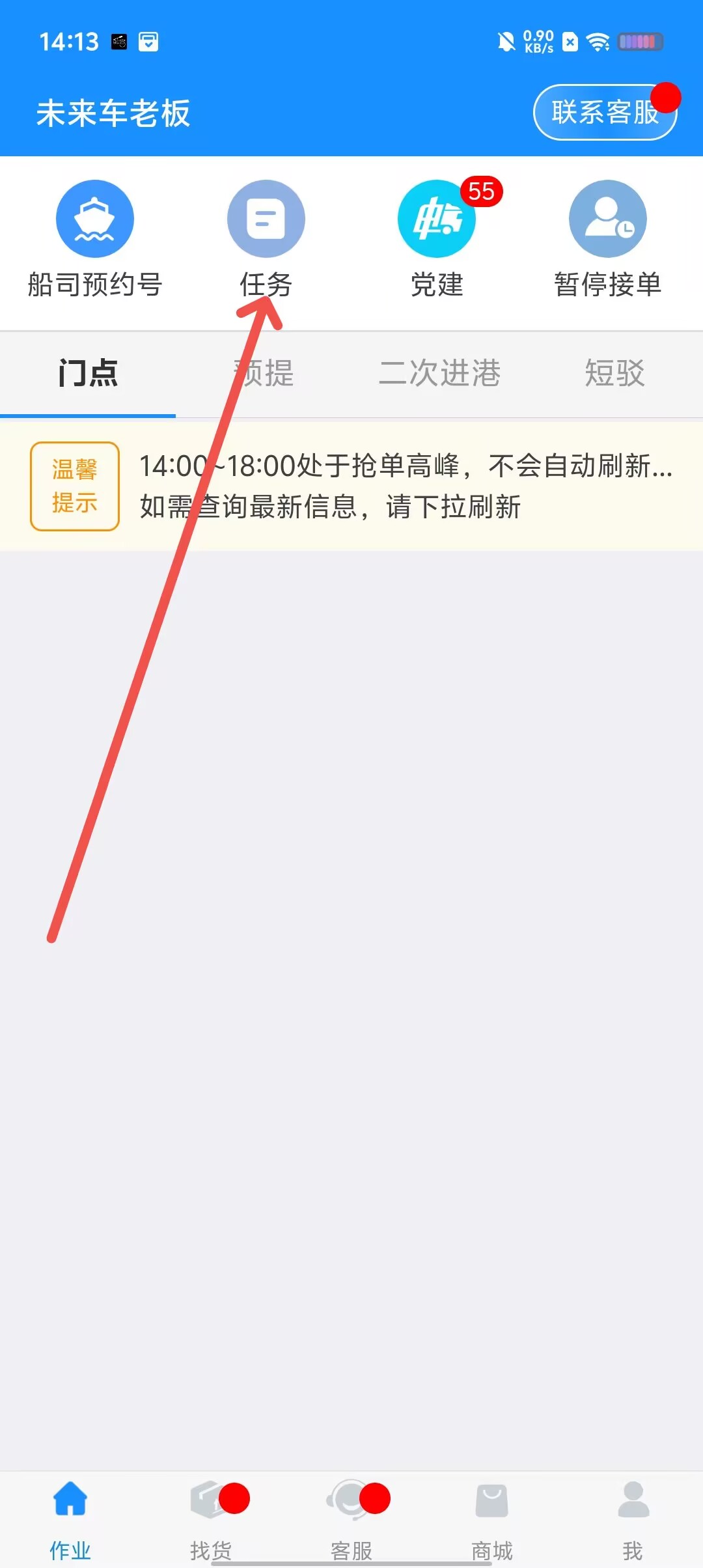703x1568 pixels.
Task: Open 船司预约号 shortcut
Action: 95,239
